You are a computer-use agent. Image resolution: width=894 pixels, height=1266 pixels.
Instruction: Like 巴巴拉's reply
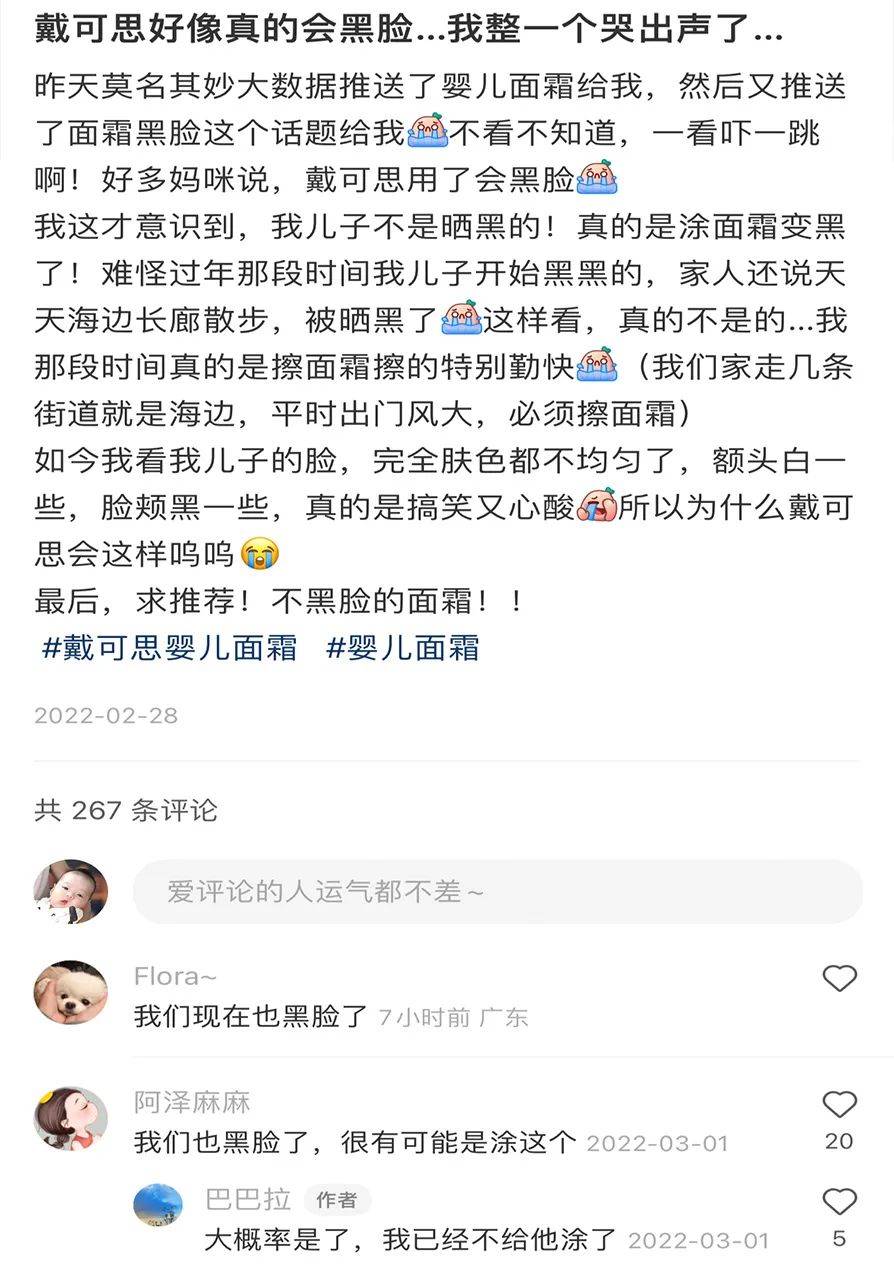pos(839,1202)
